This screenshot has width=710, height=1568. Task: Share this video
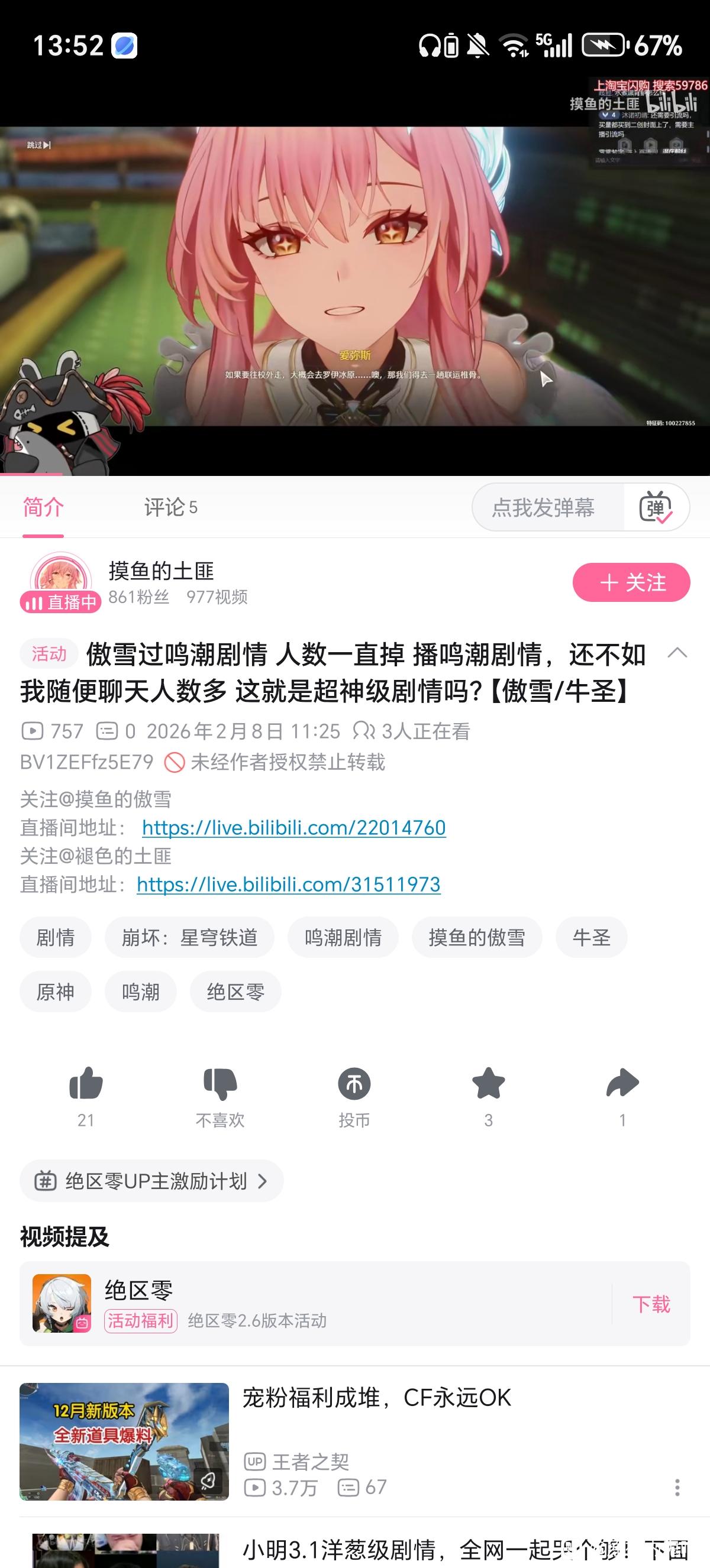[x=622, y=1085]
